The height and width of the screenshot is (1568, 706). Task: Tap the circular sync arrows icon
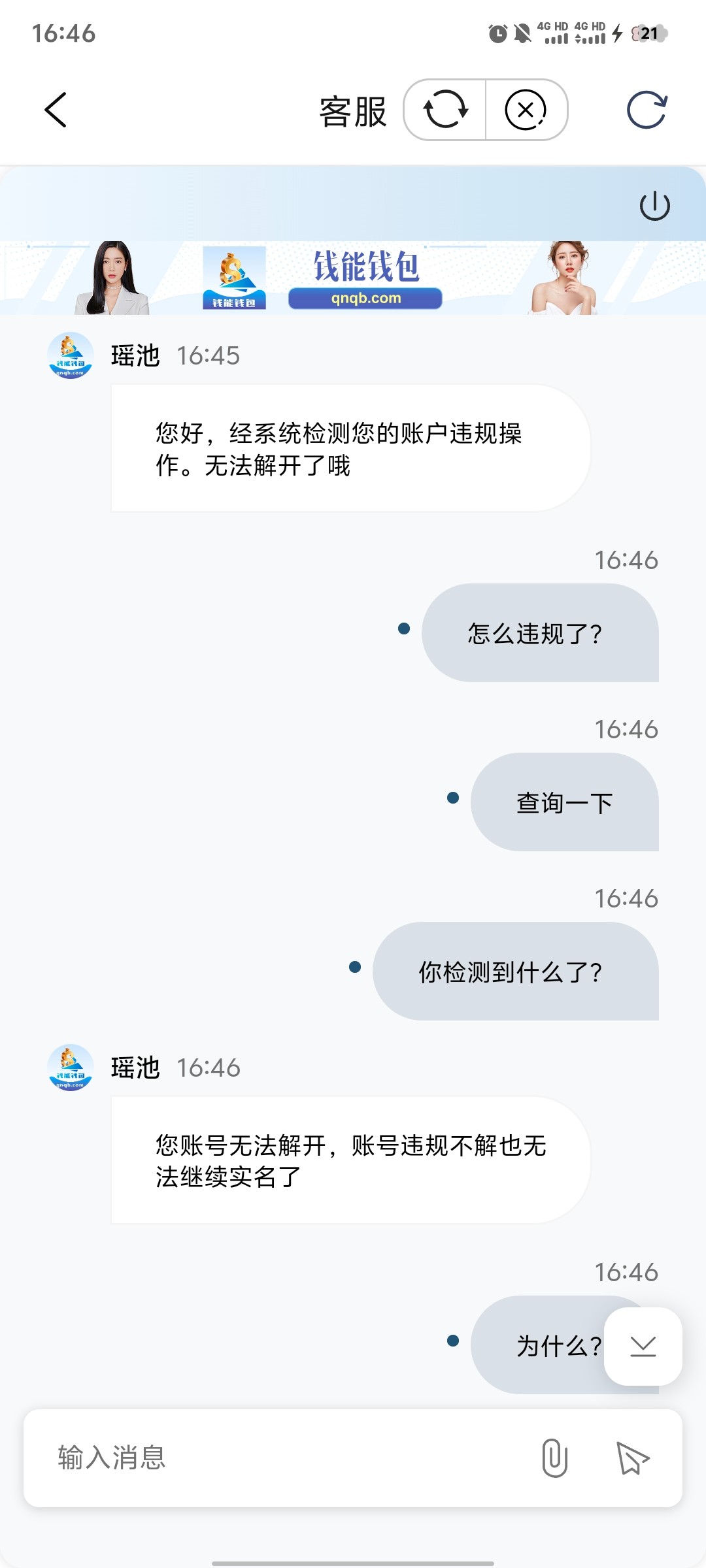(445, 110)
